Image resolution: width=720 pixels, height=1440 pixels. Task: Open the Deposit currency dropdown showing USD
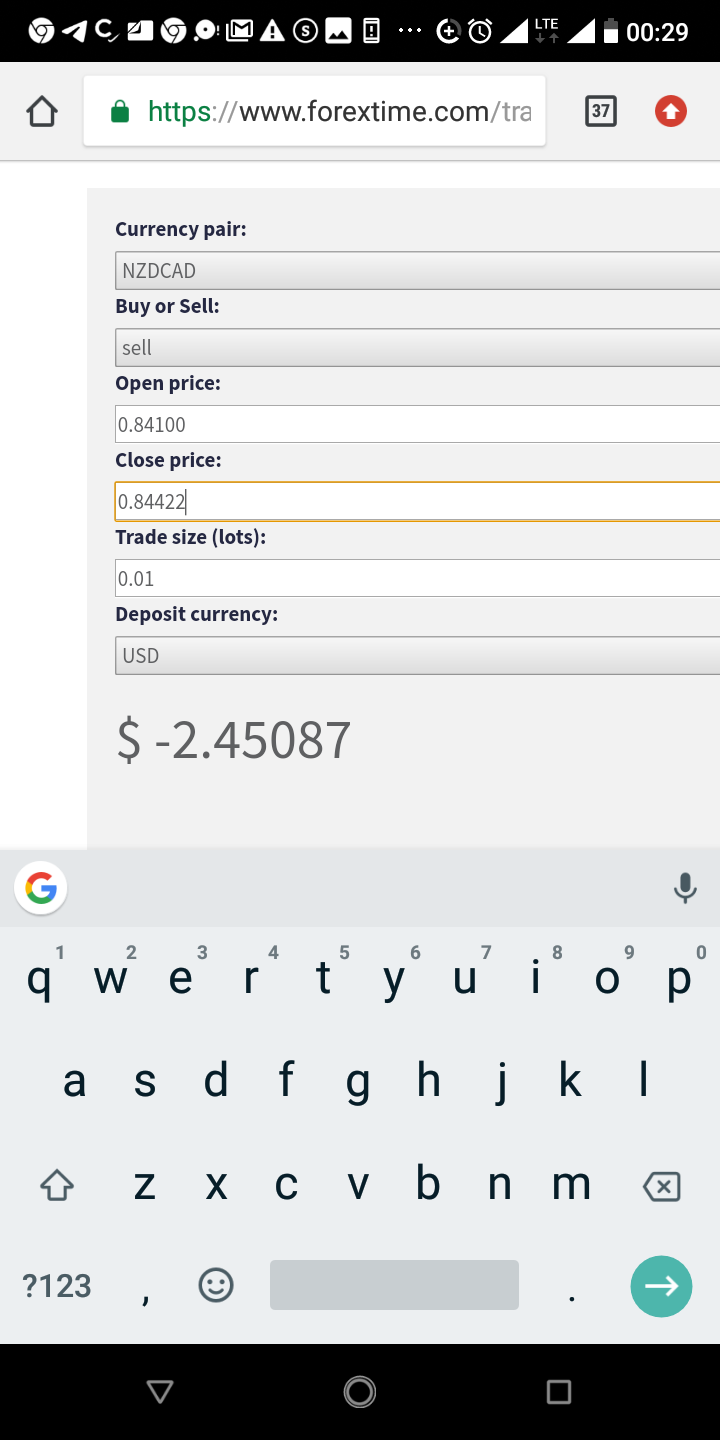coord(418,655)
